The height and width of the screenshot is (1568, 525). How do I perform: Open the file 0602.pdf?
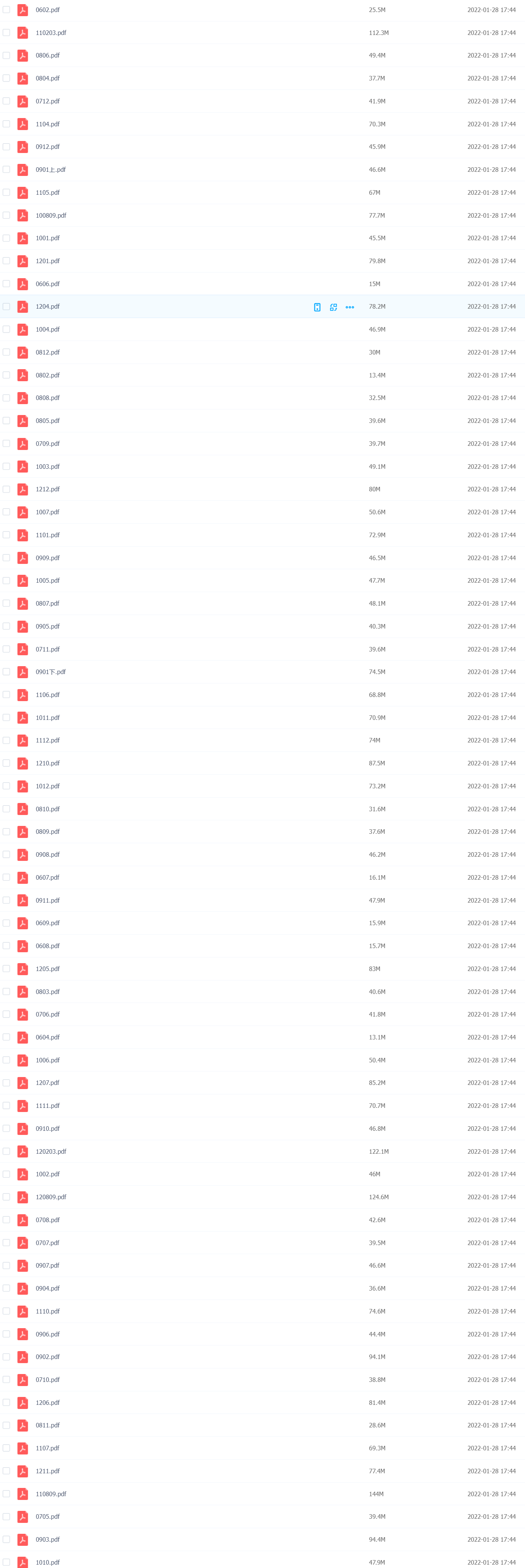point(47,10)
